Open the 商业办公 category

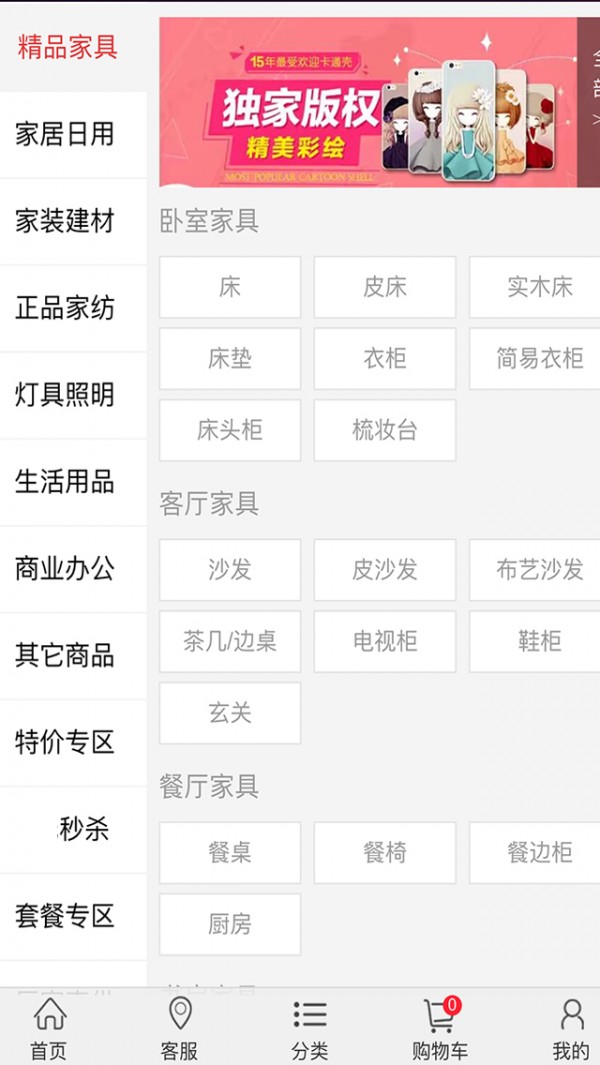[66, 569]
